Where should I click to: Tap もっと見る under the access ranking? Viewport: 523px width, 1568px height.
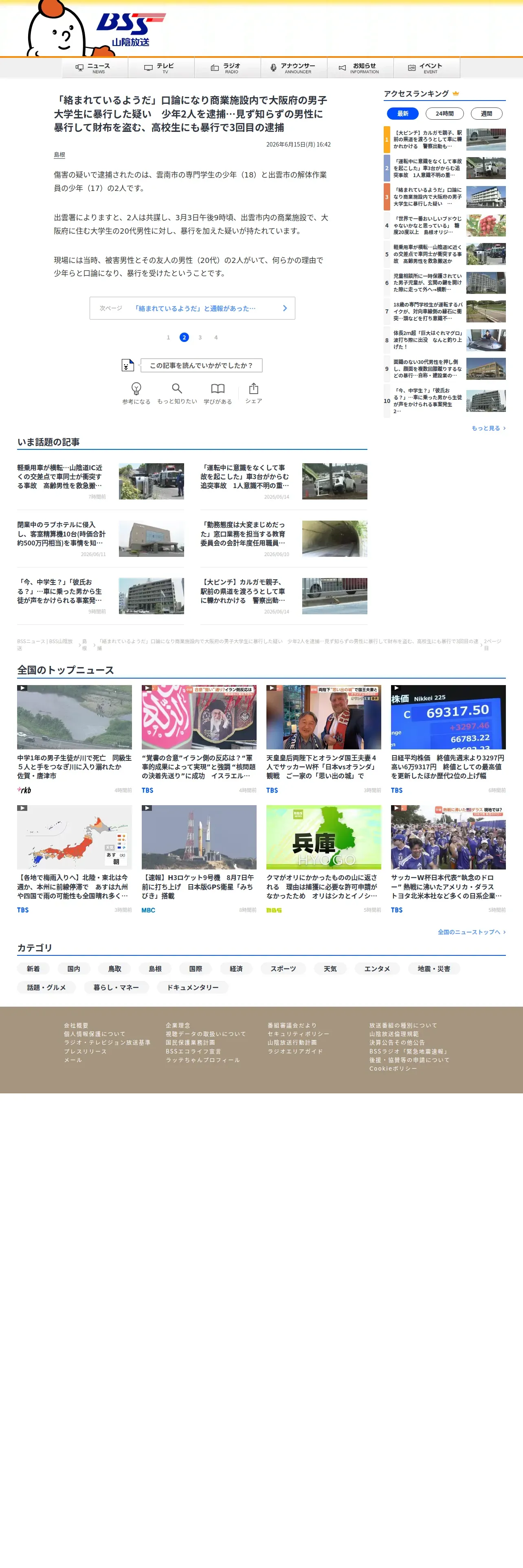pos(488,428)
